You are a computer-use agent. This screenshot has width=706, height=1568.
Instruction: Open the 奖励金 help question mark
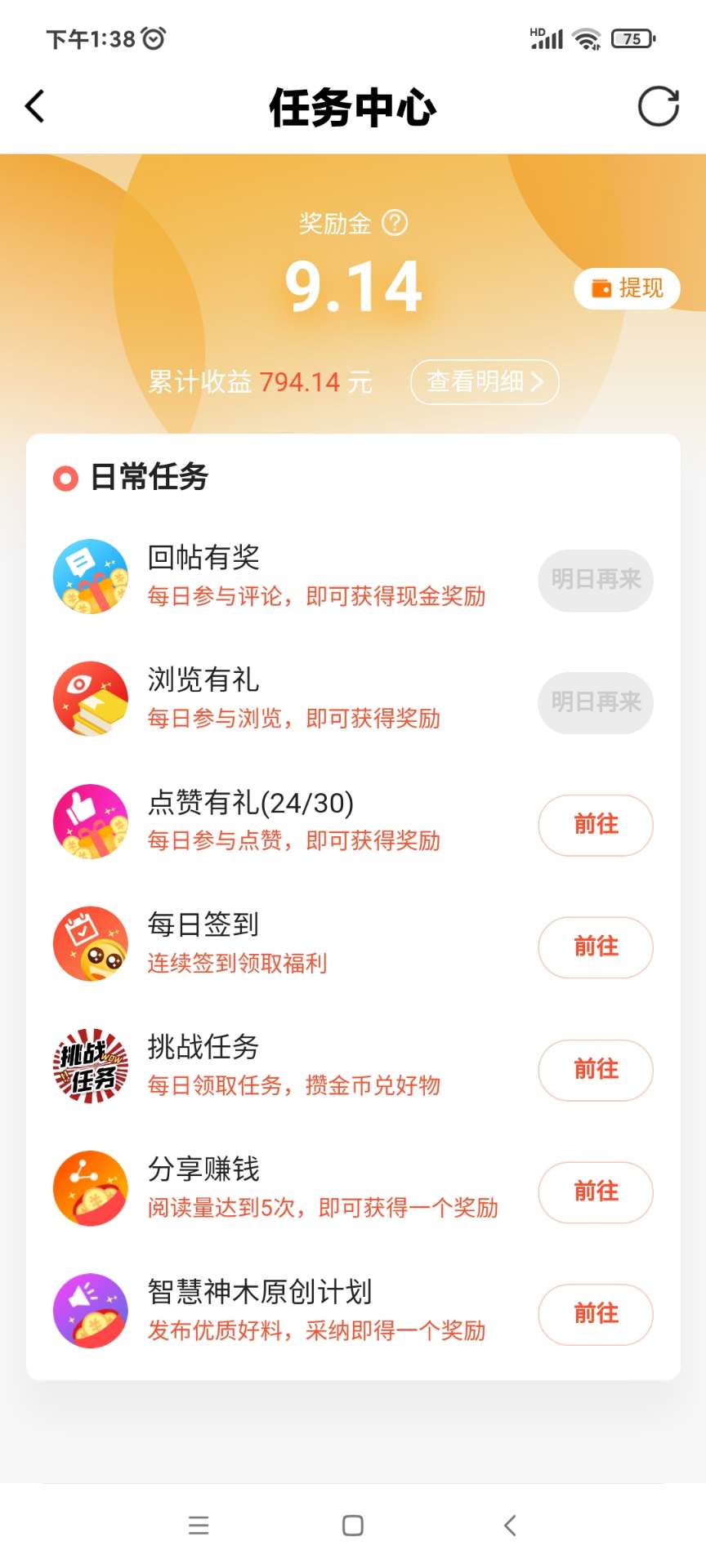point(395,222)
